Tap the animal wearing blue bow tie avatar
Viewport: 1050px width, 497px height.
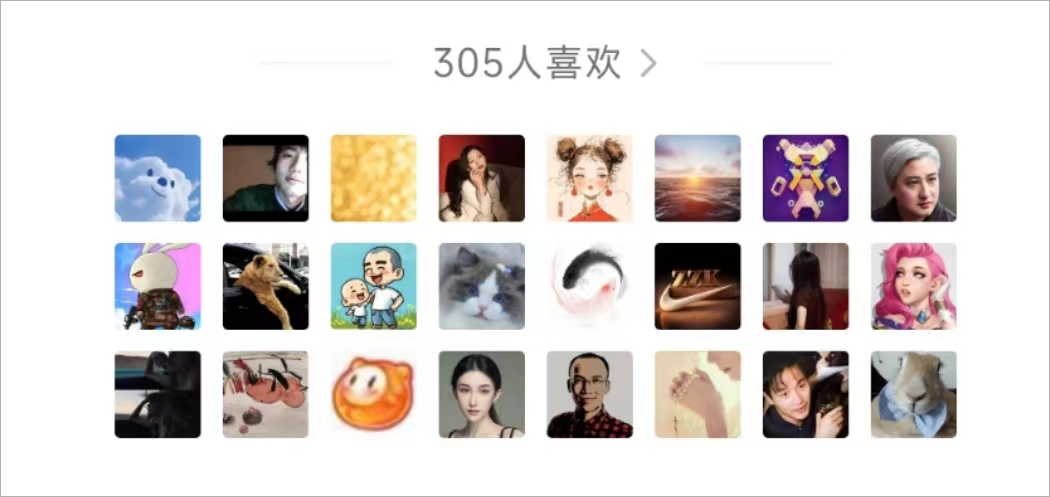[x=913, y=395]
